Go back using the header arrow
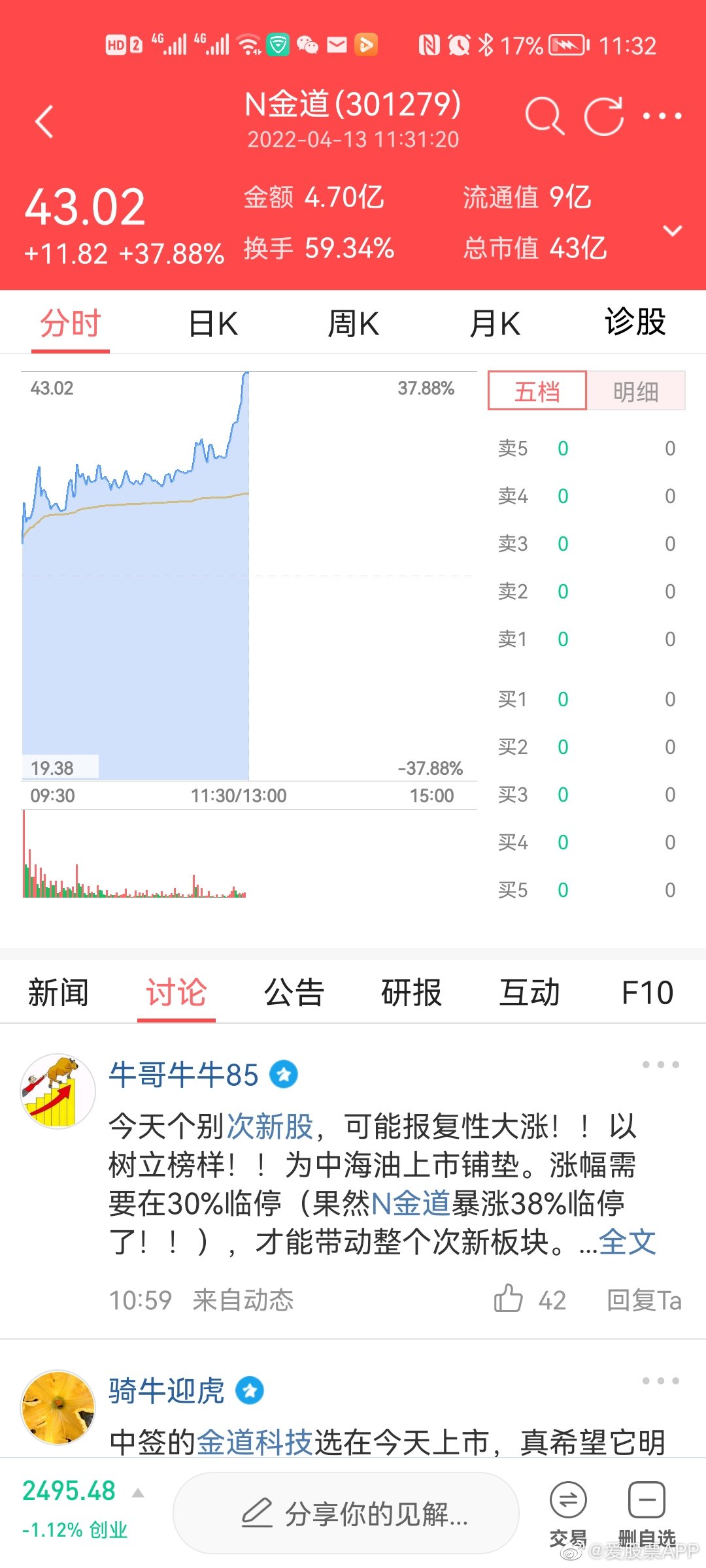This screenshot has width=706, height=1568. [44, 122]
